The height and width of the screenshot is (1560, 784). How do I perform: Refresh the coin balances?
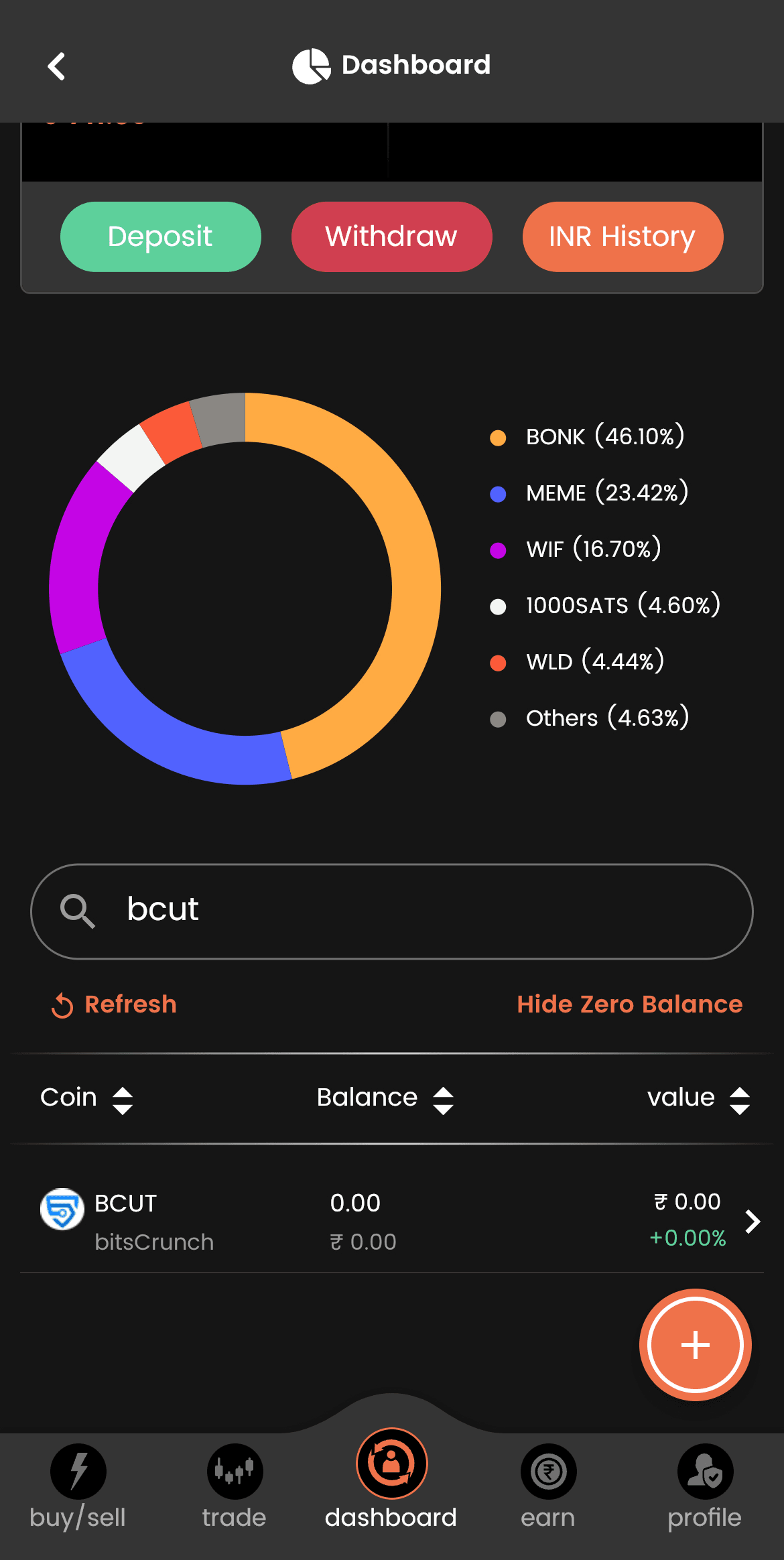pos(114,1004)
